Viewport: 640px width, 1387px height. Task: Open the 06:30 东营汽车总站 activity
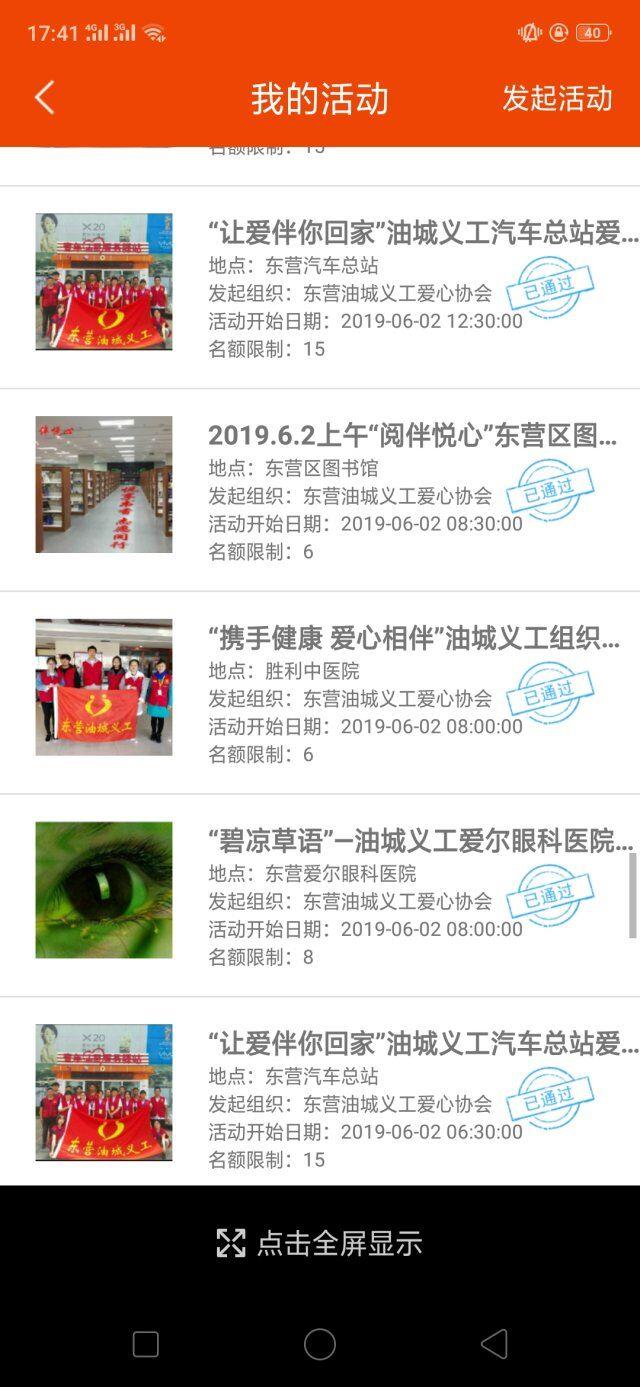click(320, 1092)
